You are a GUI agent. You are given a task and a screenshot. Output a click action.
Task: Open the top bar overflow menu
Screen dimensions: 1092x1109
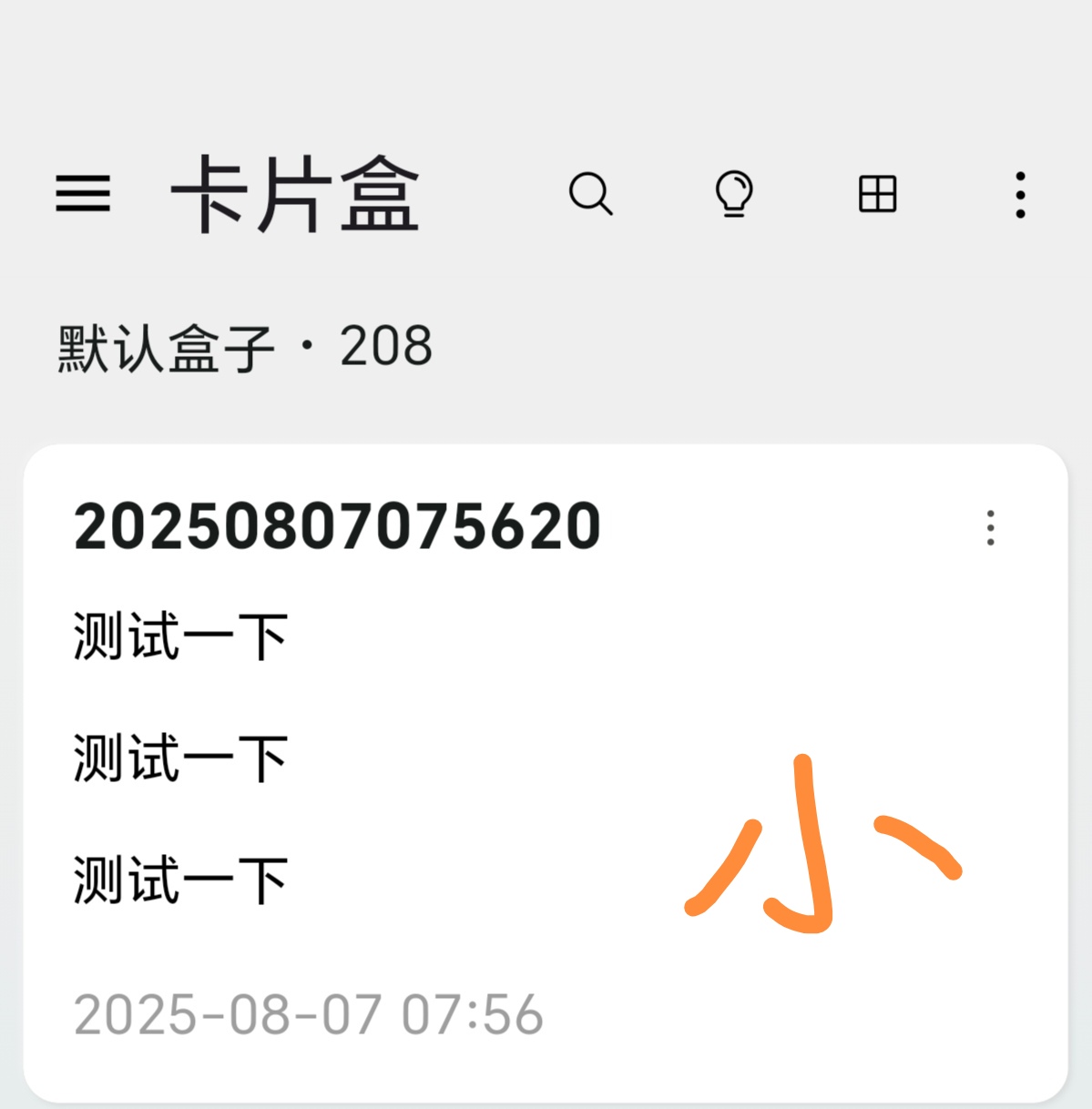point(1020,194)
